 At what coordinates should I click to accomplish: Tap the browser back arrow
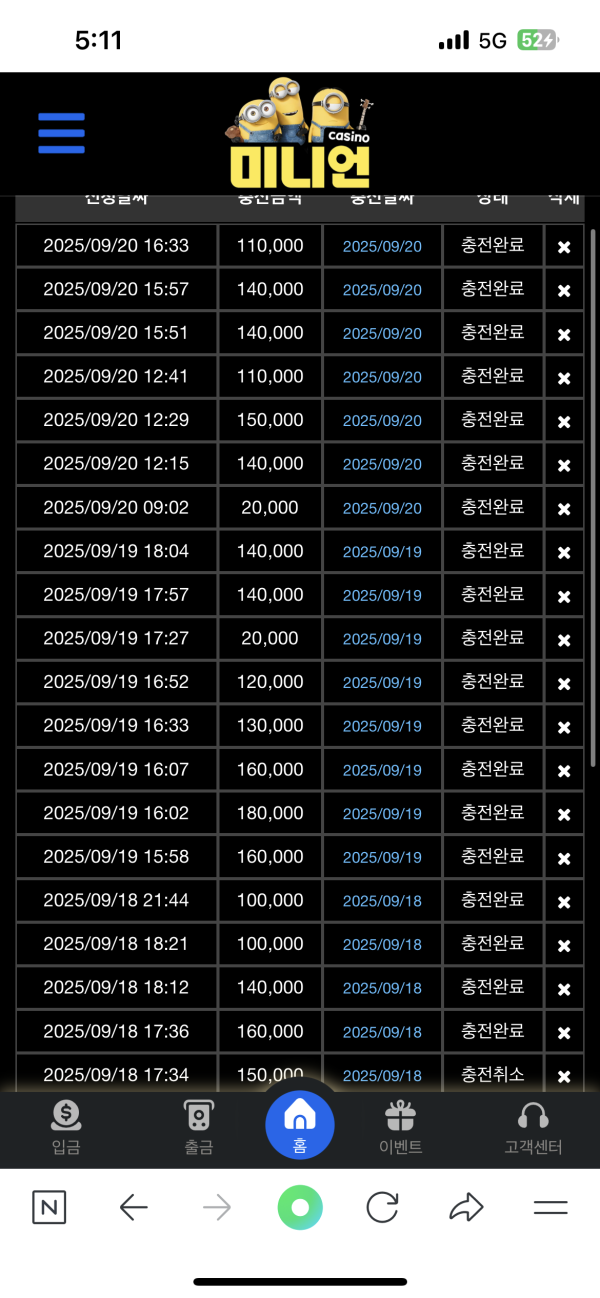pyautogui.click(x=134, y=1208)
